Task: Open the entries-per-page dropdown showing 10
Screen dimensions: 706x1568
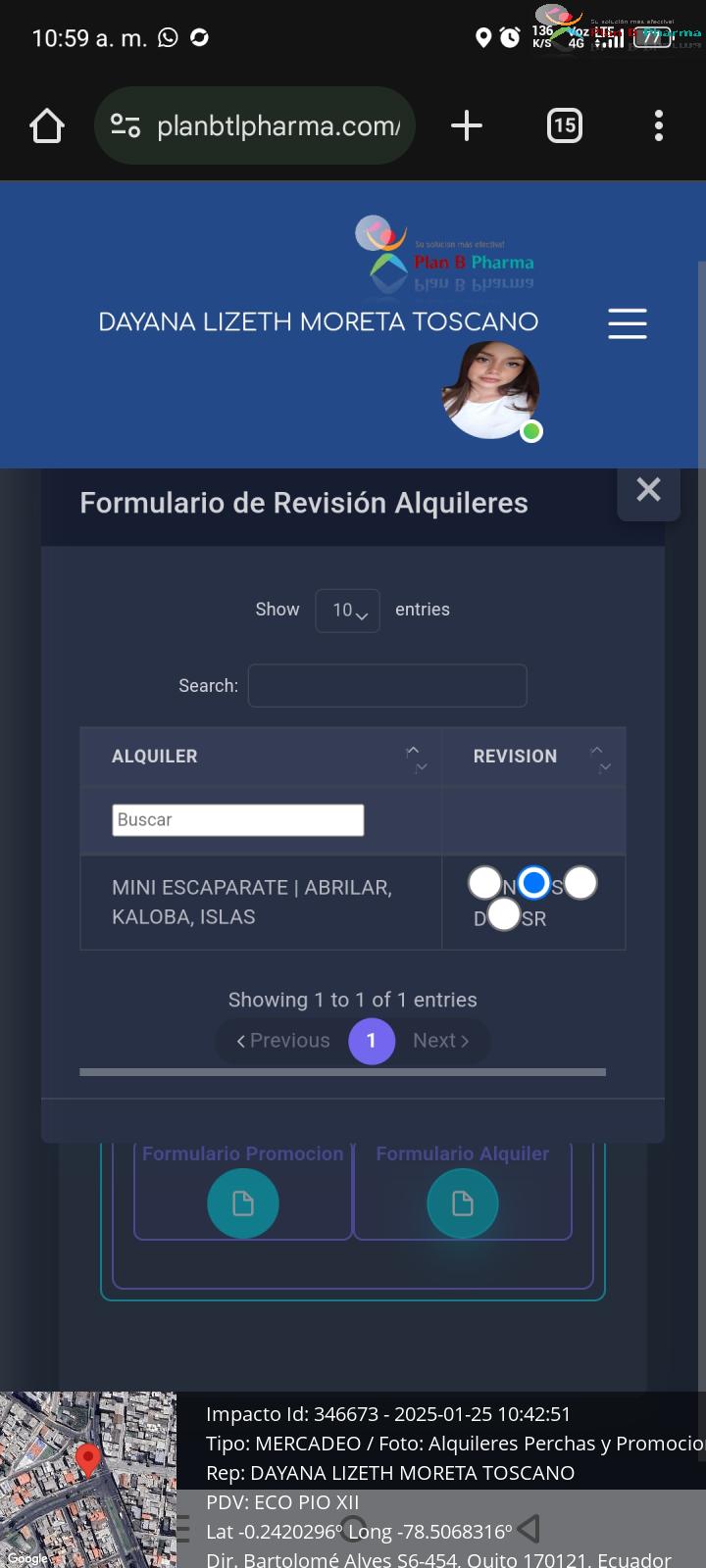Action: point(348,611)
